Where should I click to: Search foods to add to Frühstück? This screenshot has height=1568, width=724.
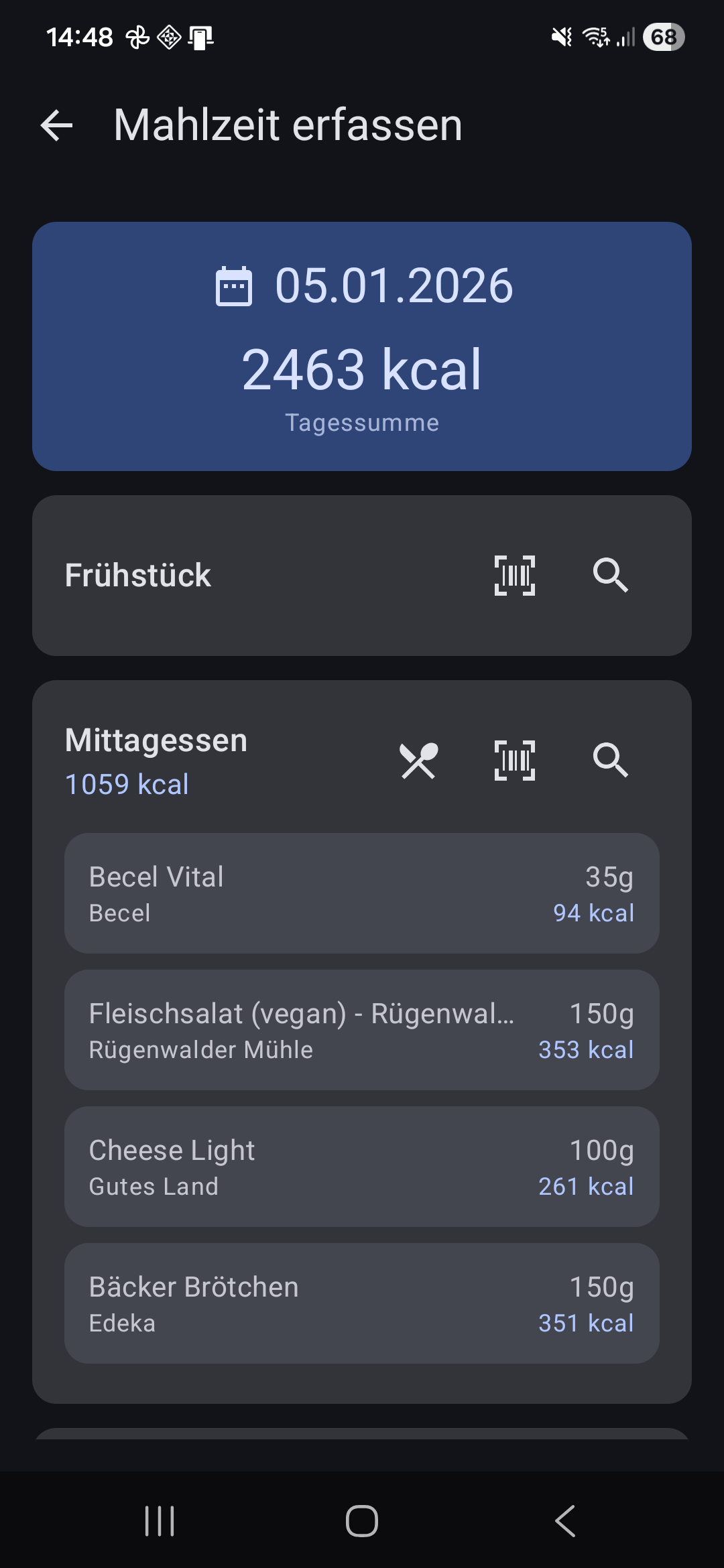point(610,576)
